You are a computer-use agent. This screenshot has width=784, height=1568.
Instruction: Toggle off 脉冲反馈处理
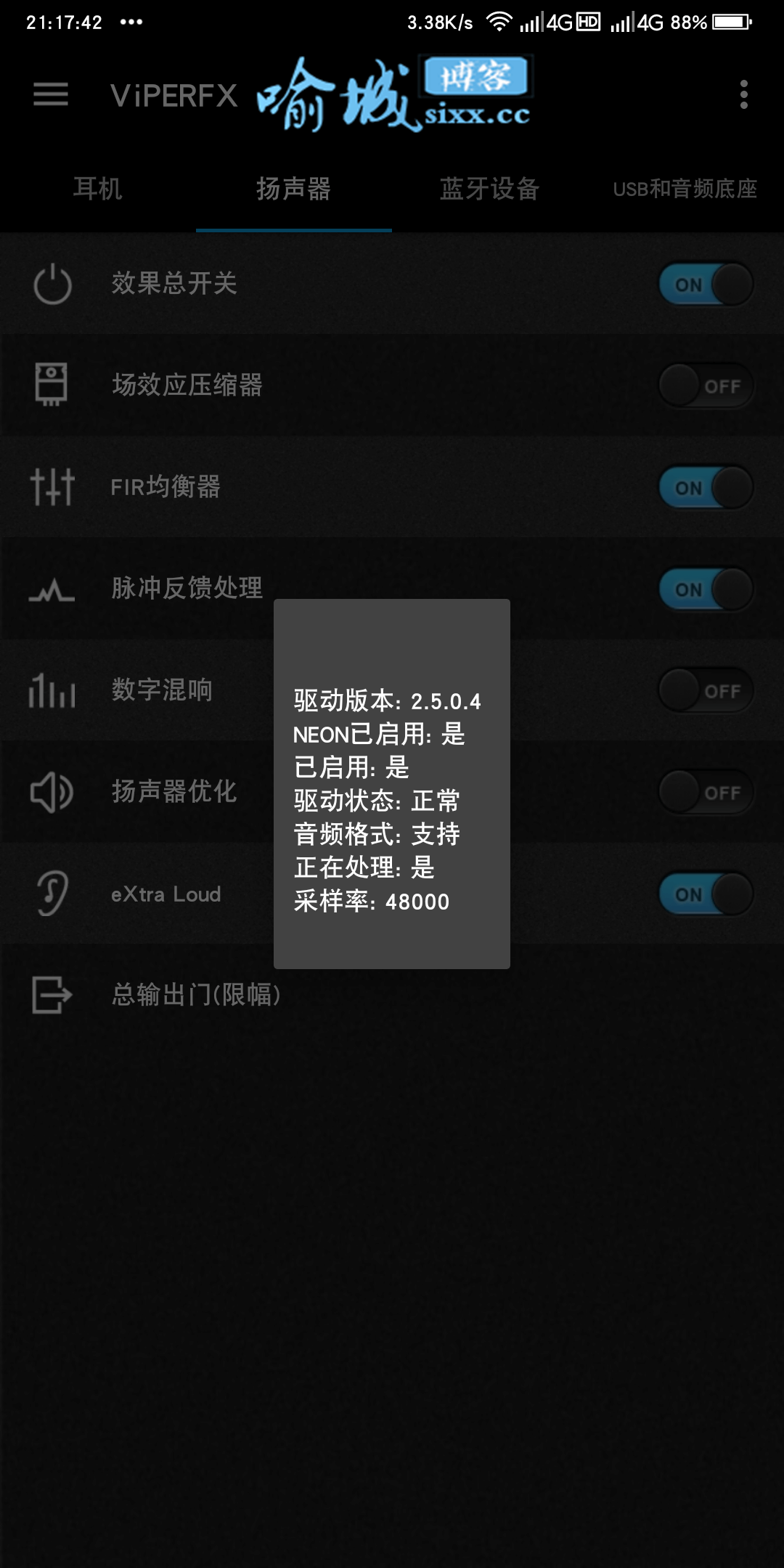pos(706,589)
